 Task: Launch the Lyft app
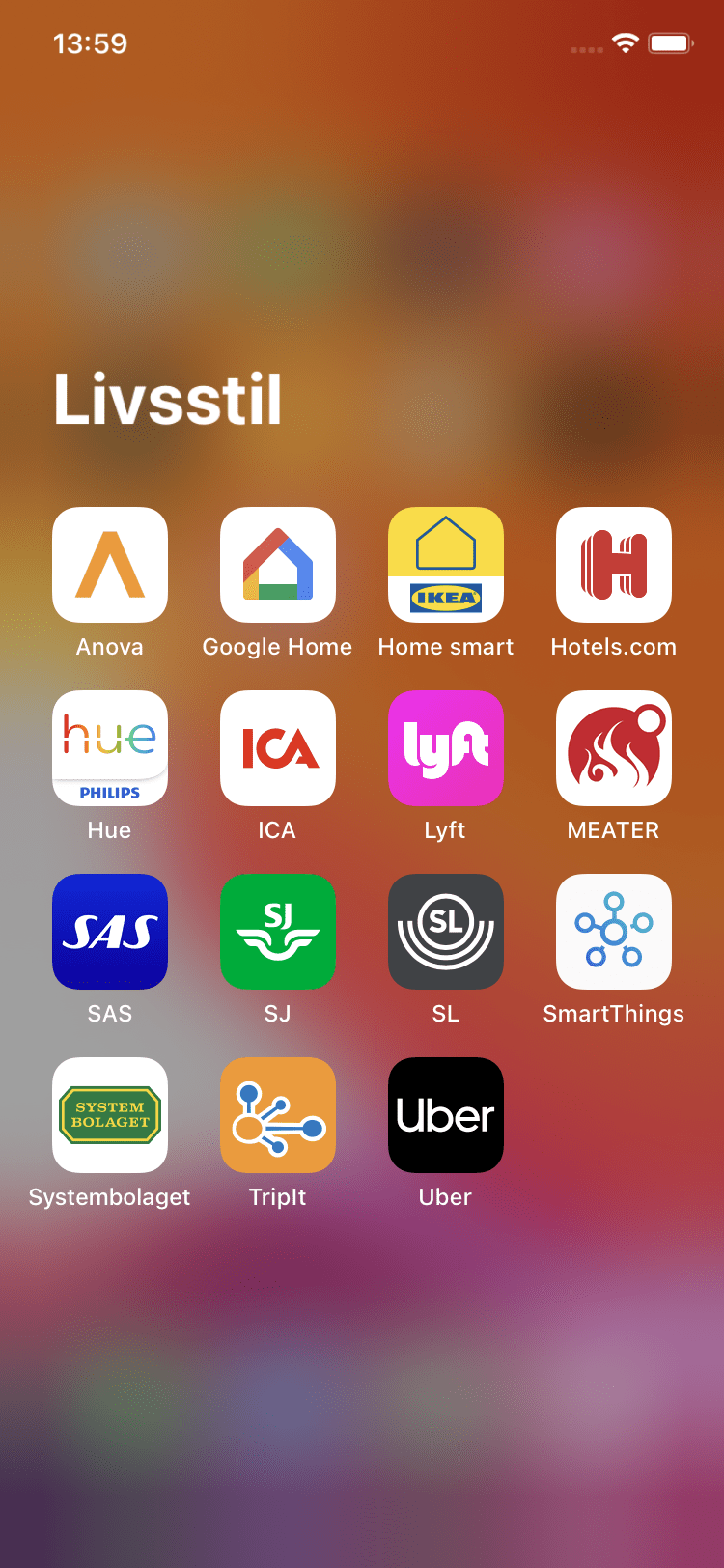pos(446,748)
